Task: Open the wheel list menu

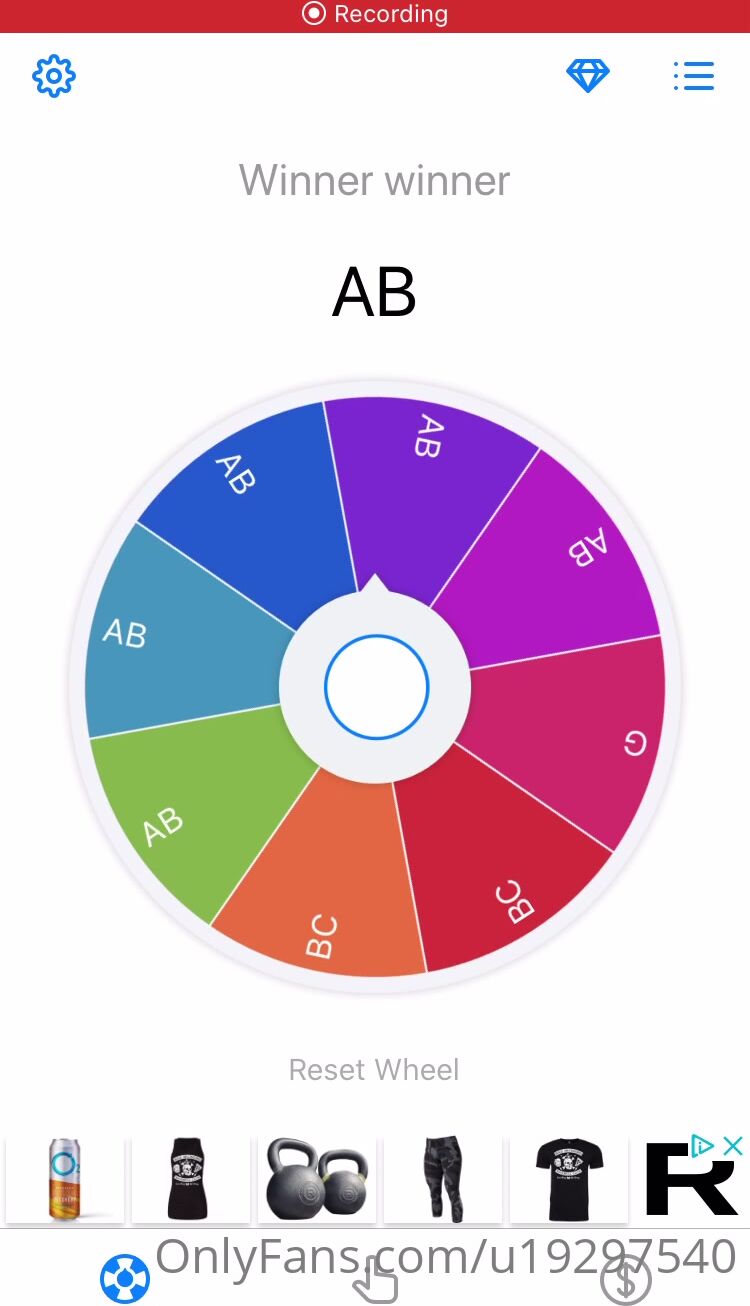Action: pos(693,76)
